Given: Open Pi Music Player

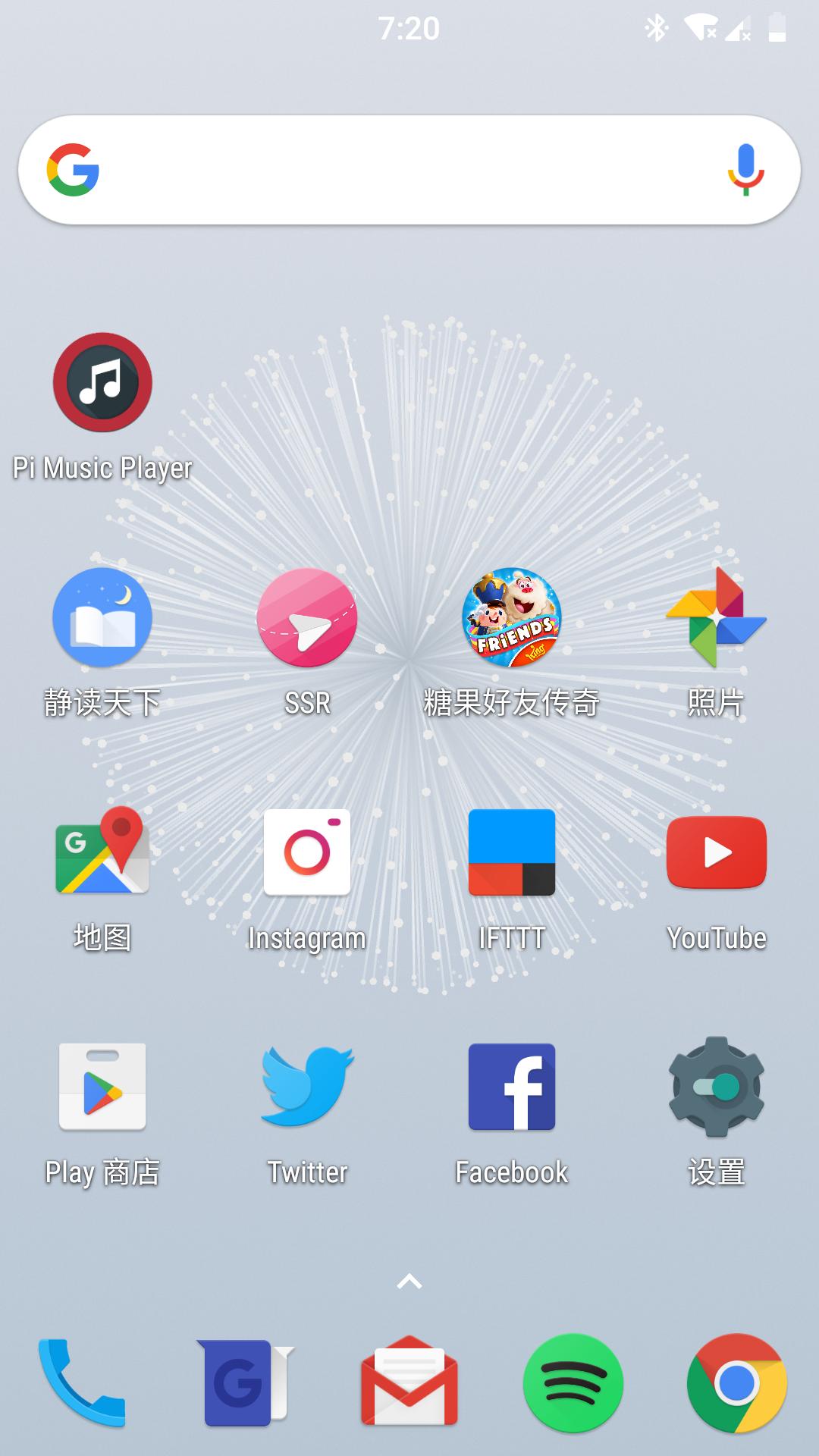Looking at the screenshot, I should click(x=101, y=383).
